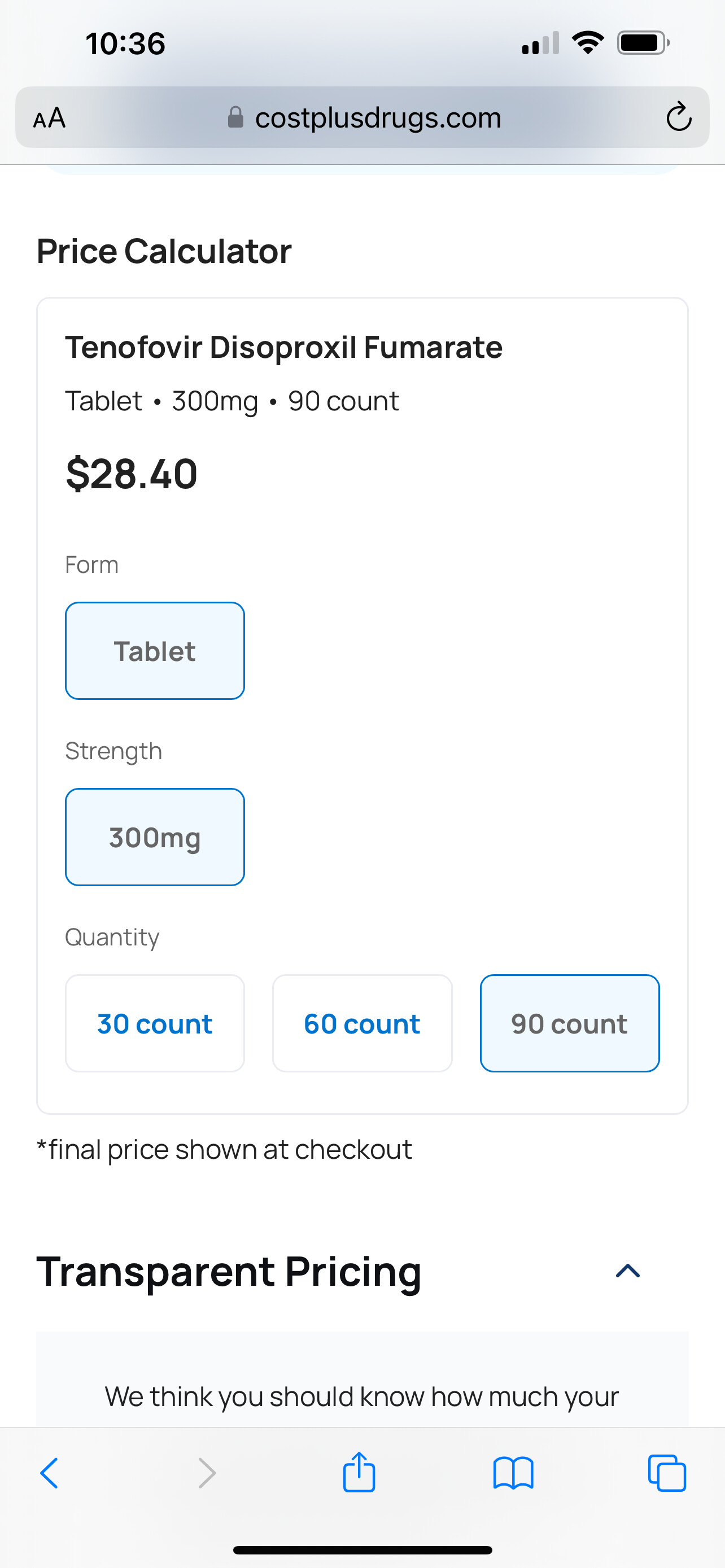
Task: Select the 300mg strength
Action: click(155, 837)
